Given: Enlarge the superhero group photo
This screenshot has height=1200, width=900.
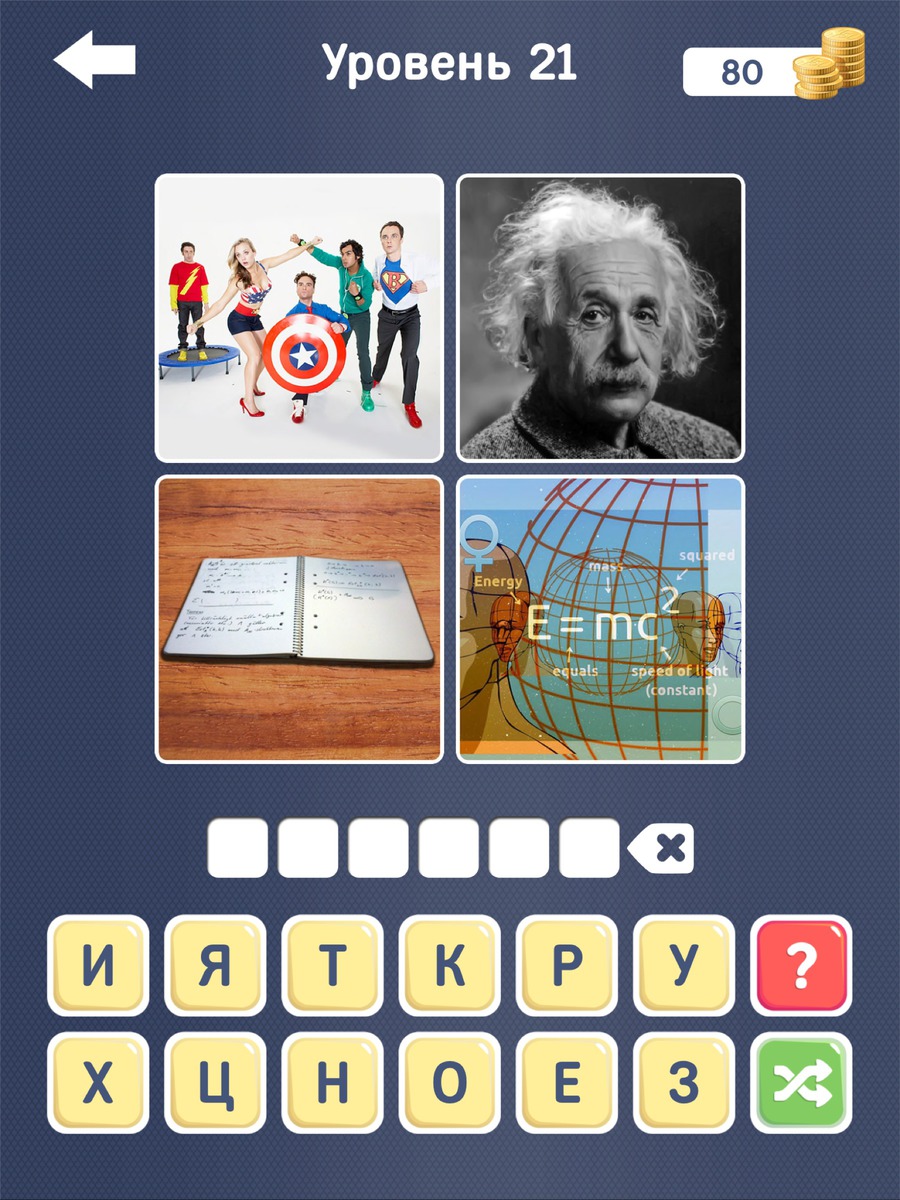Looking at the screenshot, I should (299, 317).
